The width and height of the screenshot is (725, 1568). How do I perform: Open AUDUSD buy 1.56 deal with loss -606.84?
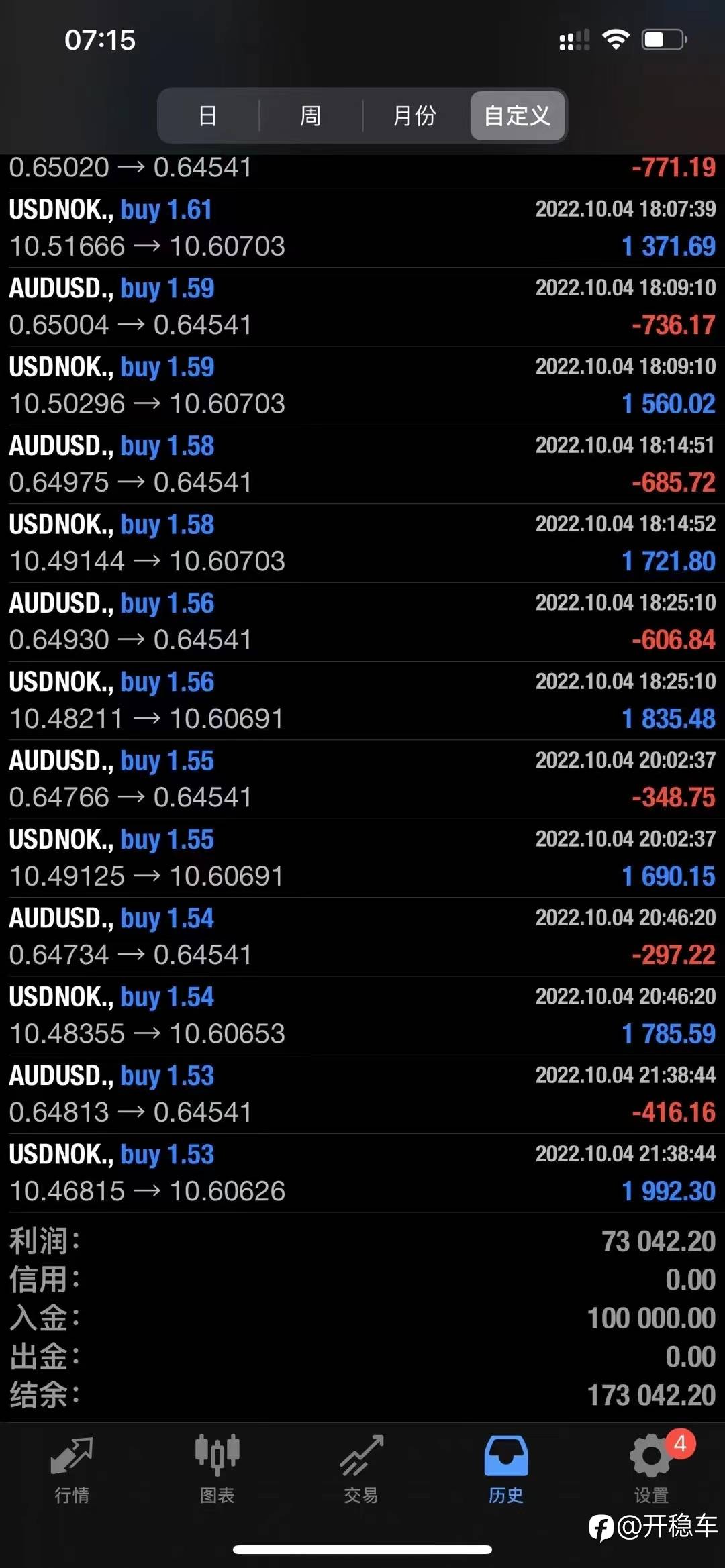click(362, 621)
